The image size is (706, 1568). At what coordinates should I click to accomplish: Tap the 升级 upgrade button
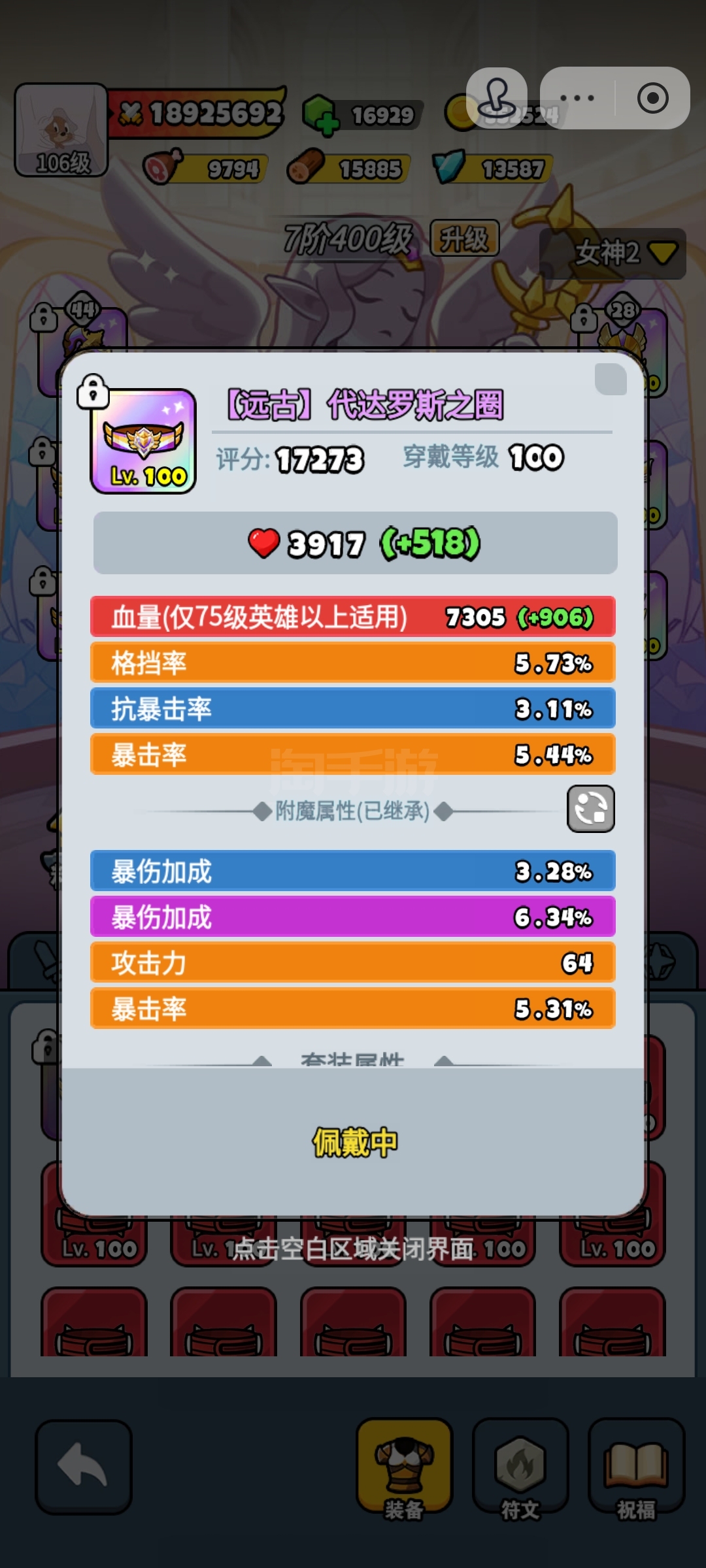pyautogui.click(x=464, y=238)
